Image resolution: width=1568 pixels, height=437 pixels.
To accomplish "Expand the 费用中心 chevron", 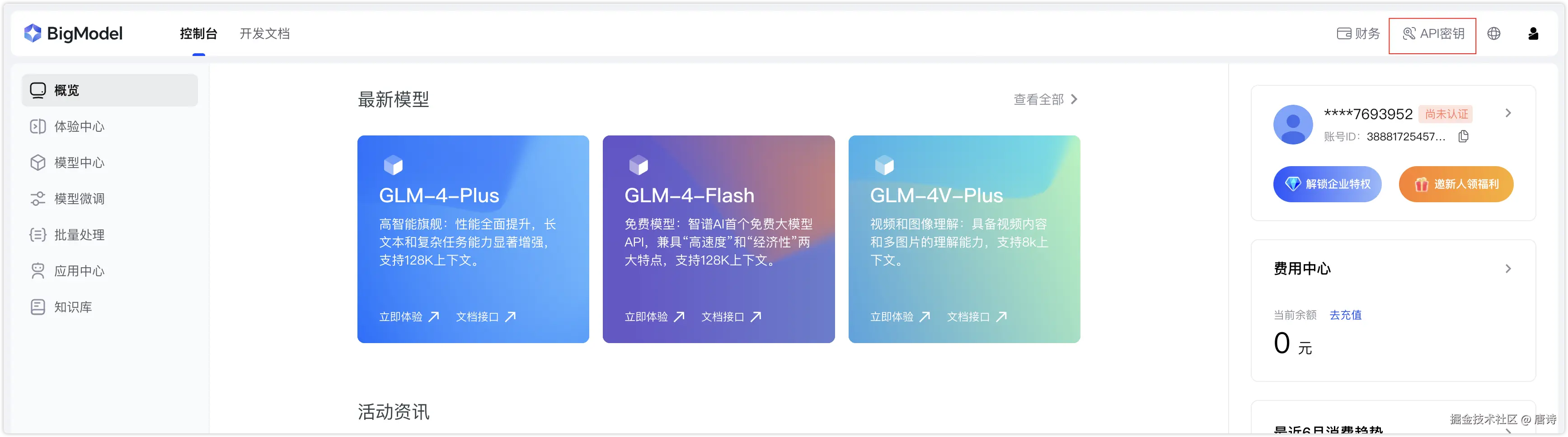I will [x=1508, y=269].
